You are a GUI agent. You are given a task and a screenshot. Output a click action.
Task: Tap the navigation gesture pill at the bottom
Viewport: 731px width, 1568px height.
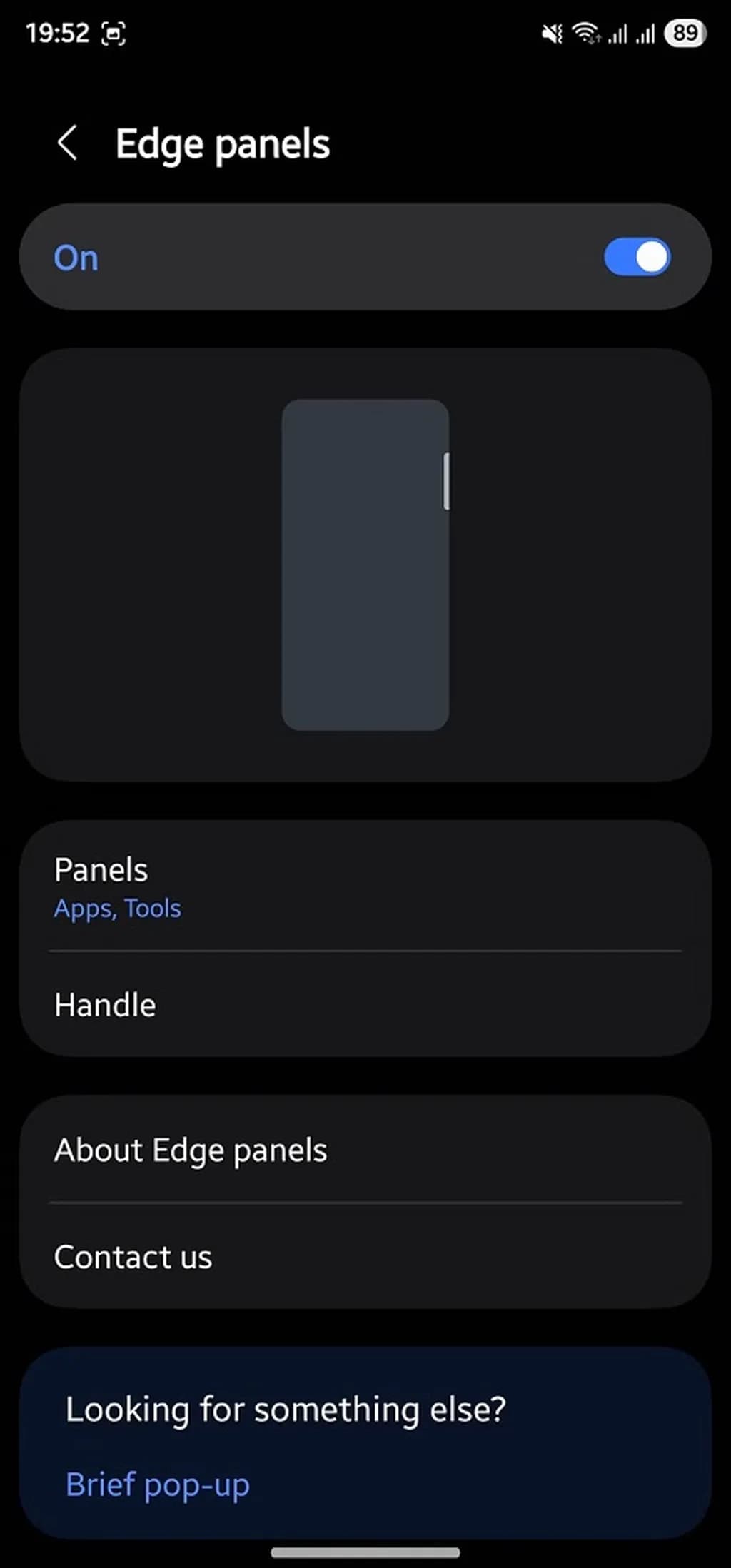(365, 1552)
